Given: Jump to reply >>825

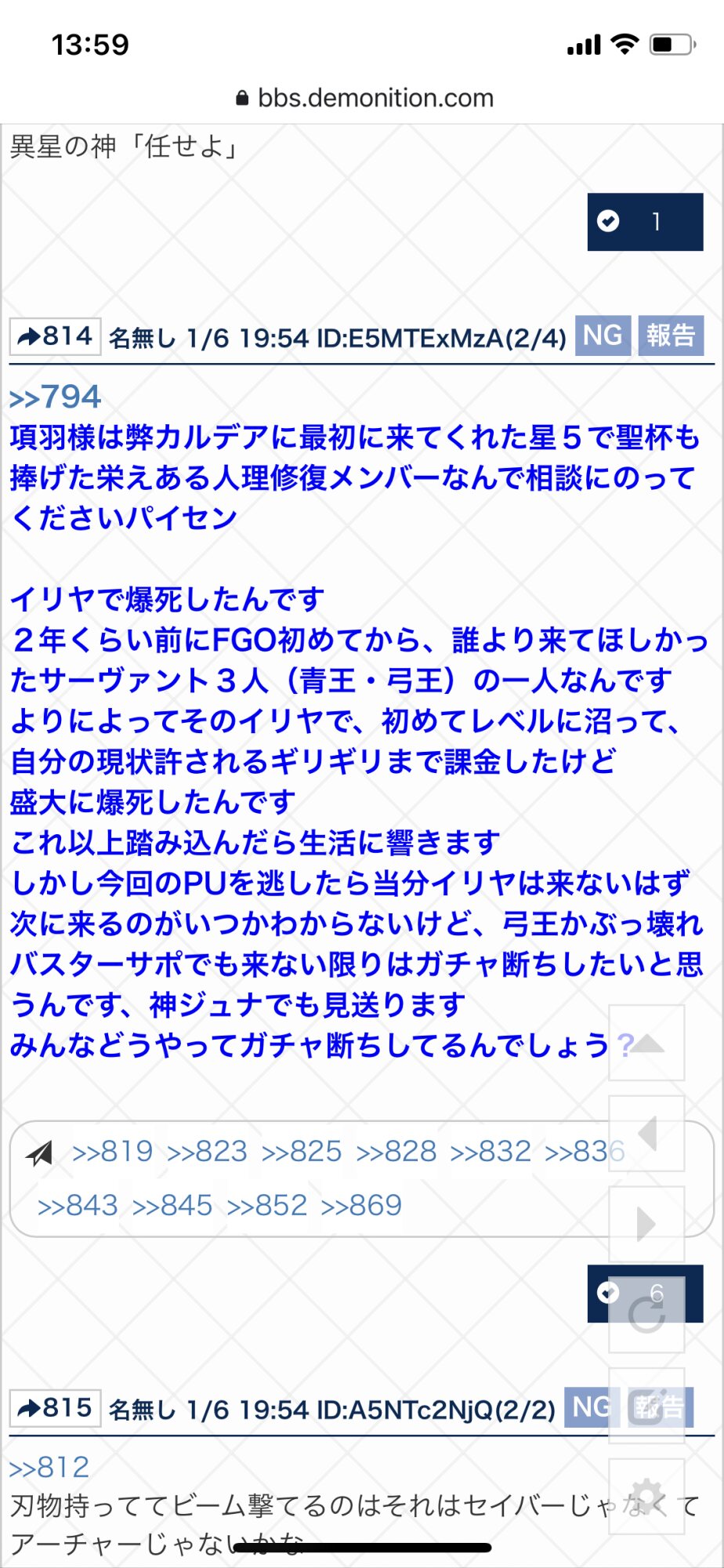Looking at the screenshot, I should [302, 1152].
